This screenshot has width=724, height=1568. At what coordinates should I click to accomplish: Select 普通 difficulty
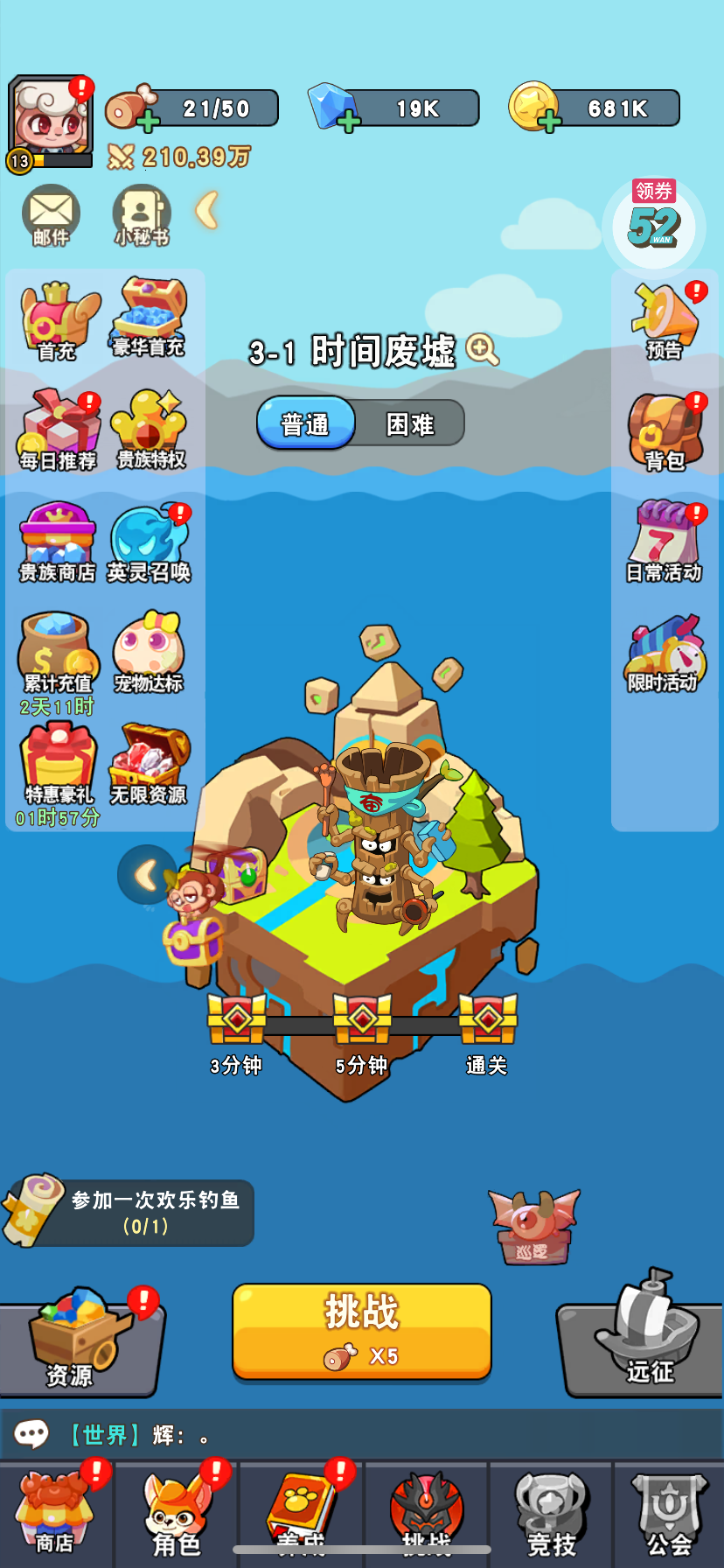click(306, 424)
